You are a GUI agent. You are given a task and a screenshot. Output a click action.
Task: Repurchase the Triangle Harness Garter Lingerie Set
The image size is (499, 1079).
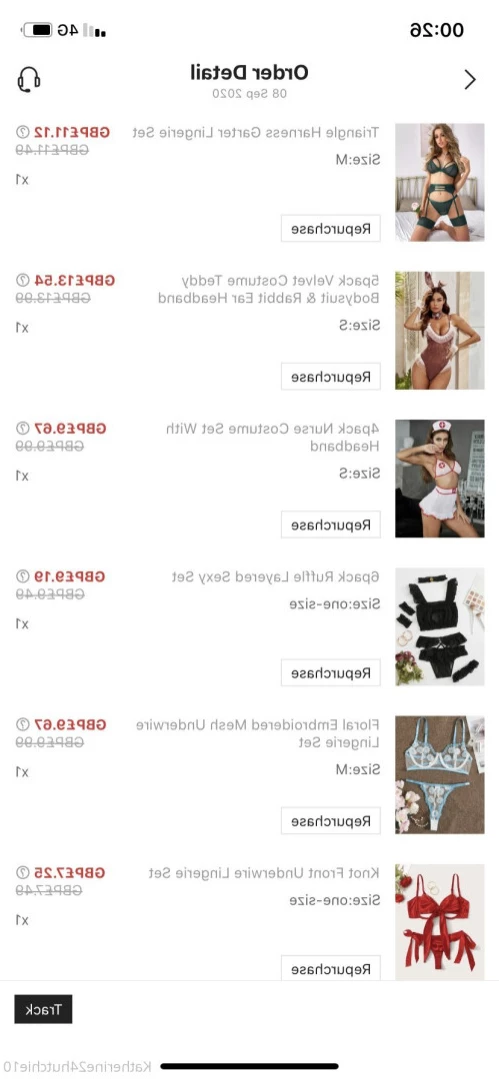[330, 228]
